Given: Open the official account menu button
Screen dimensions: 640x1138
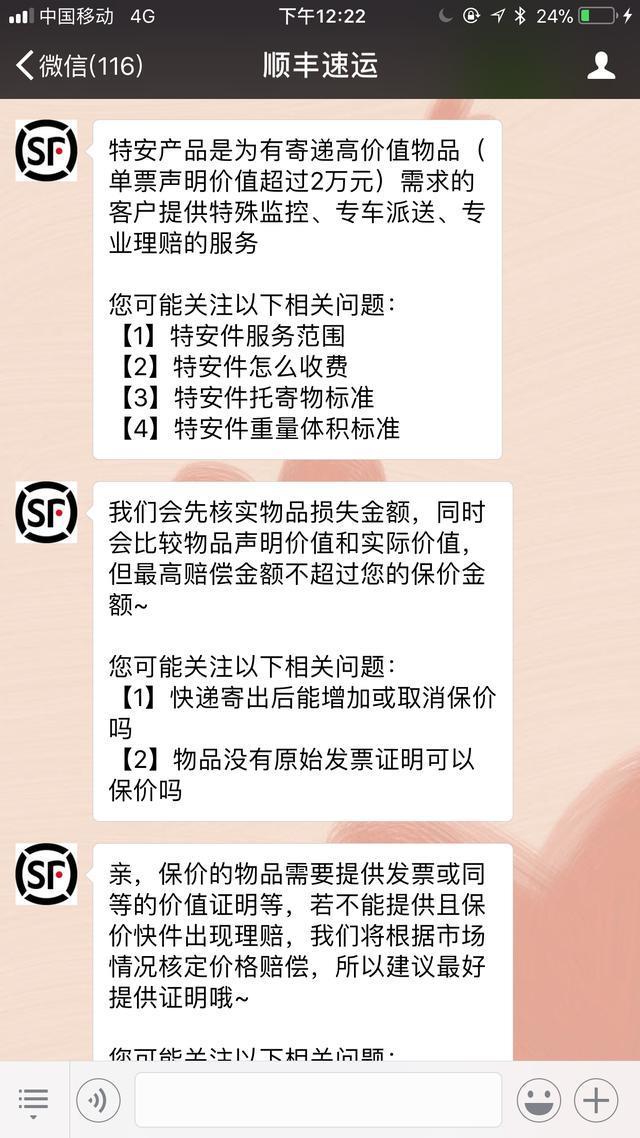Looking at the screenshot, I should coord(33,1100).
